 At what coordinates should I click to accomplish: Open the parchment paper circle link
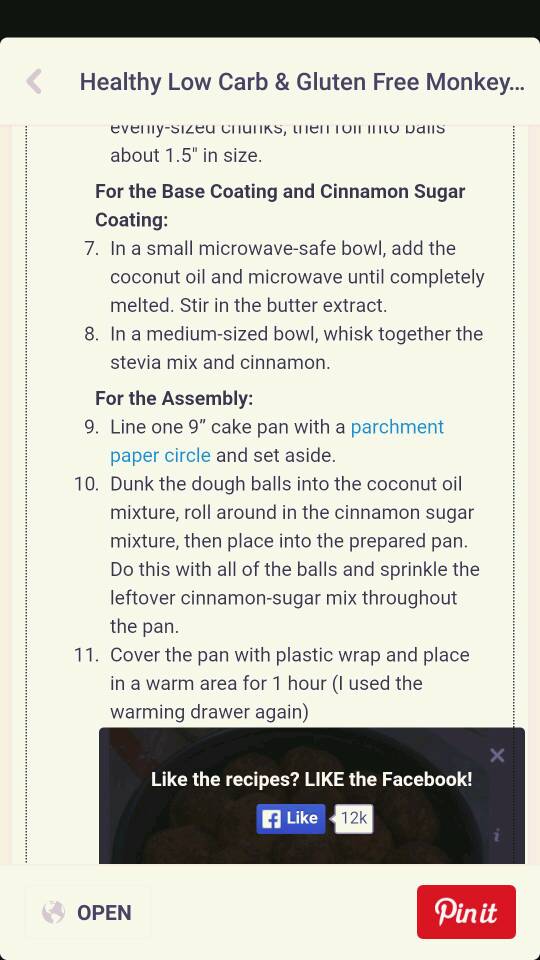click(x=277, y=441)
